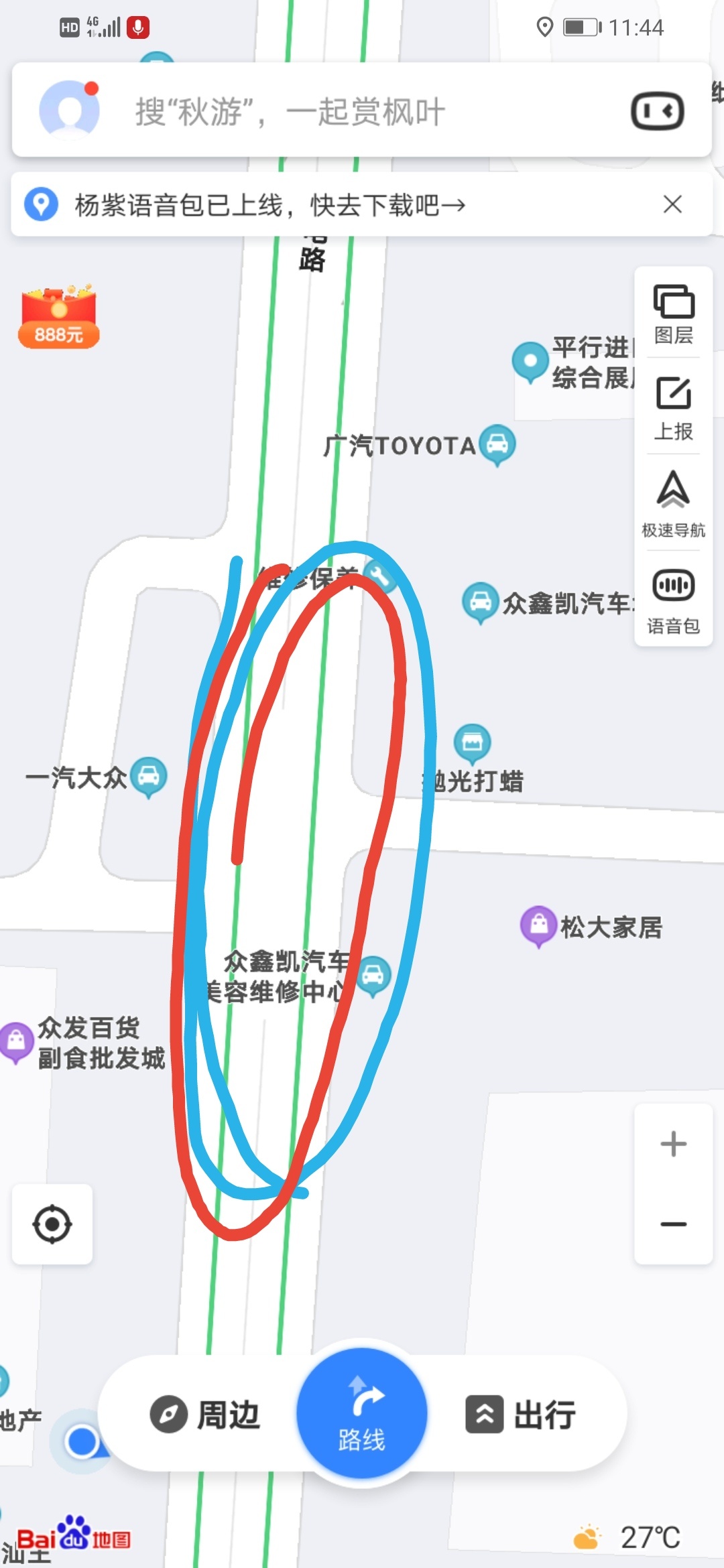Zoom out on the map

[x=673, y=1224]
